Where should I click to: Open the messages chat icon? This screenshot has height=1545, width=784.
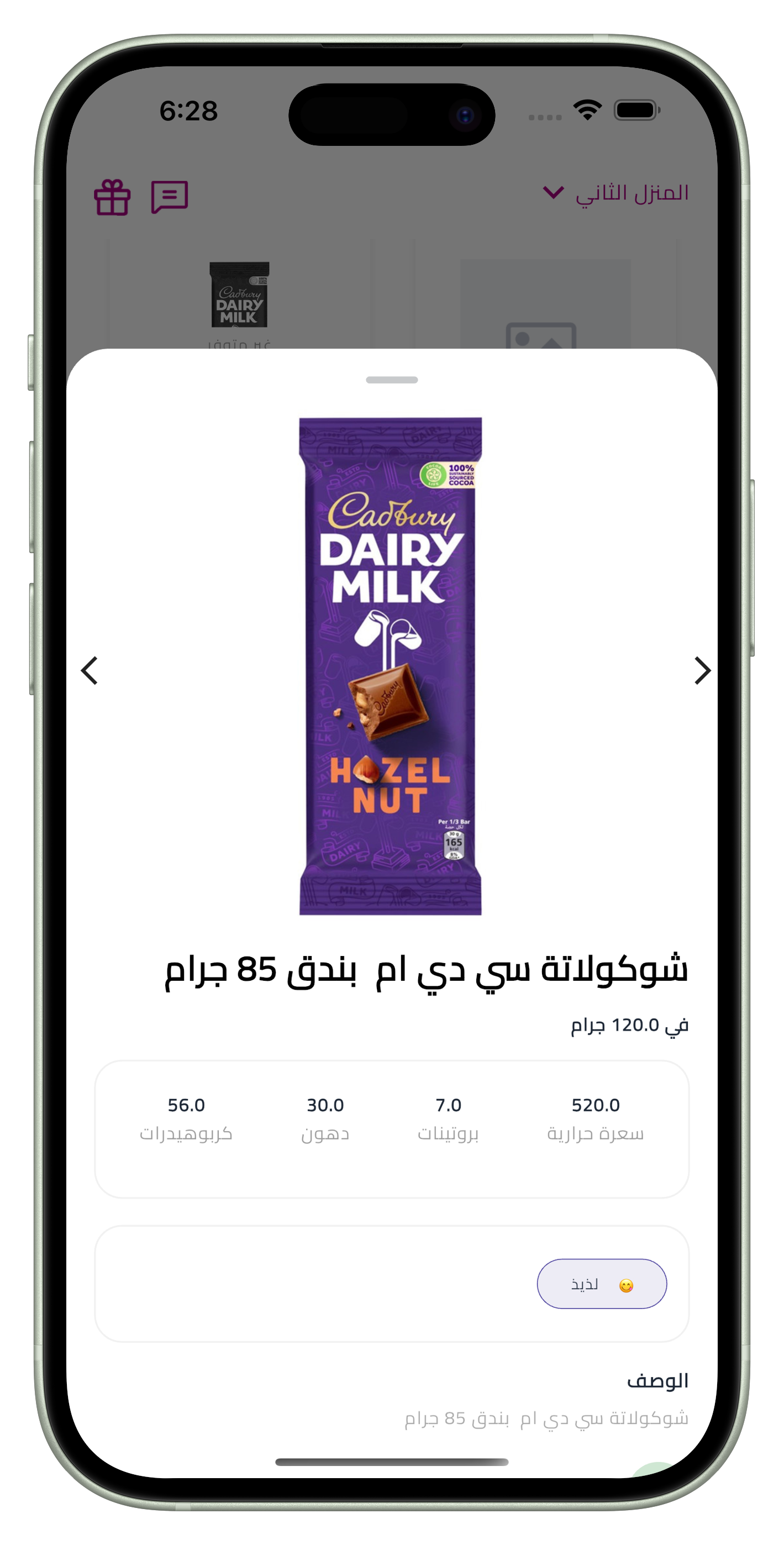click(169, 197)
